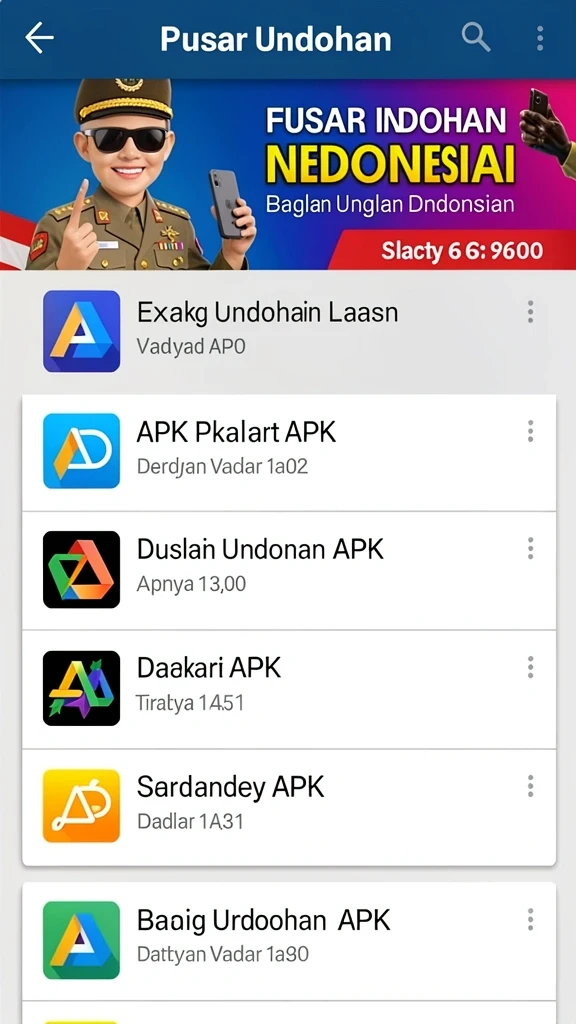576x1024 pixels.
Task: Open the Fusar Indohan banner
Action: [x=288, y=174]
